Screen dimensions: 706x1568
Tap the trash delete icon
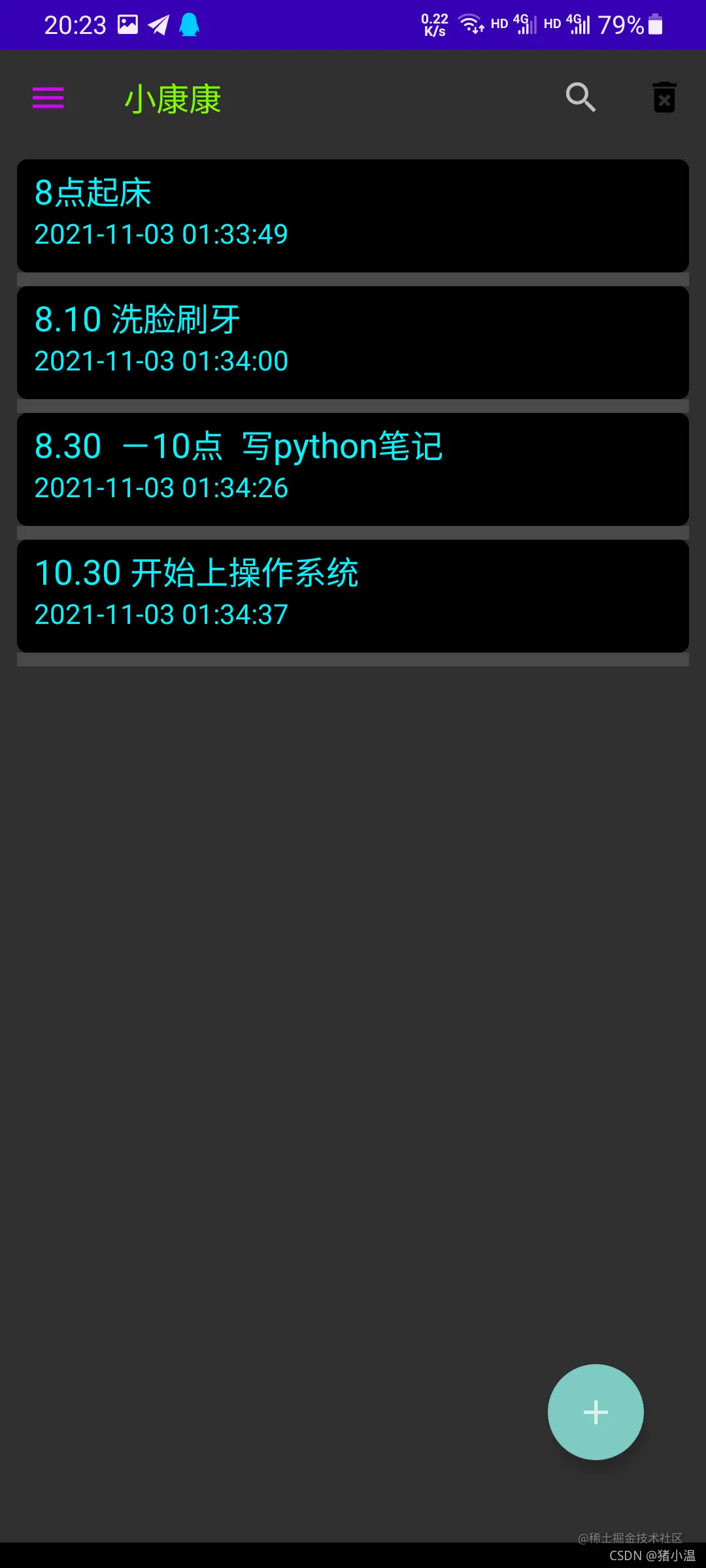point(664,97)
